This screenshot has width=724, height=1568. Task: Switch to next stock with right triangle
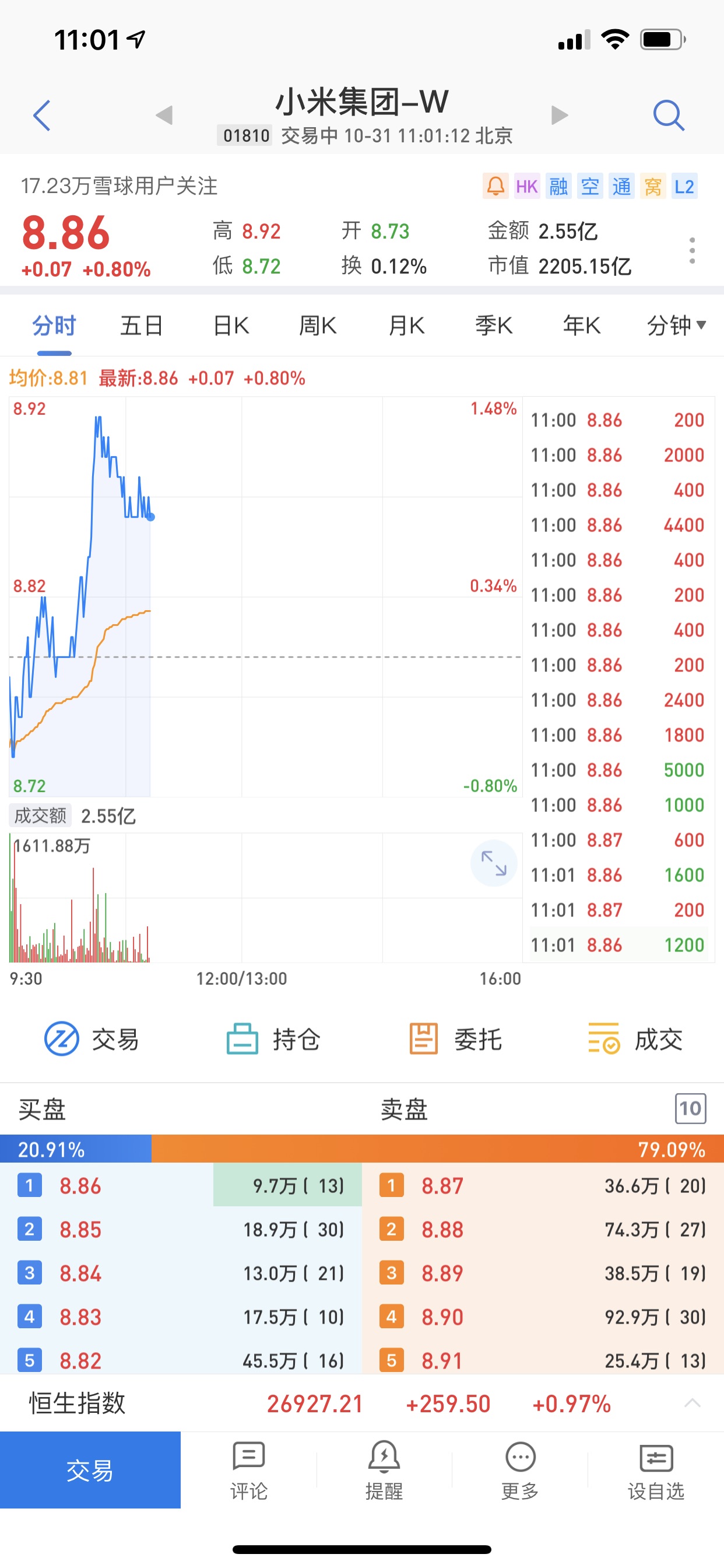click(x=559, y=115)
